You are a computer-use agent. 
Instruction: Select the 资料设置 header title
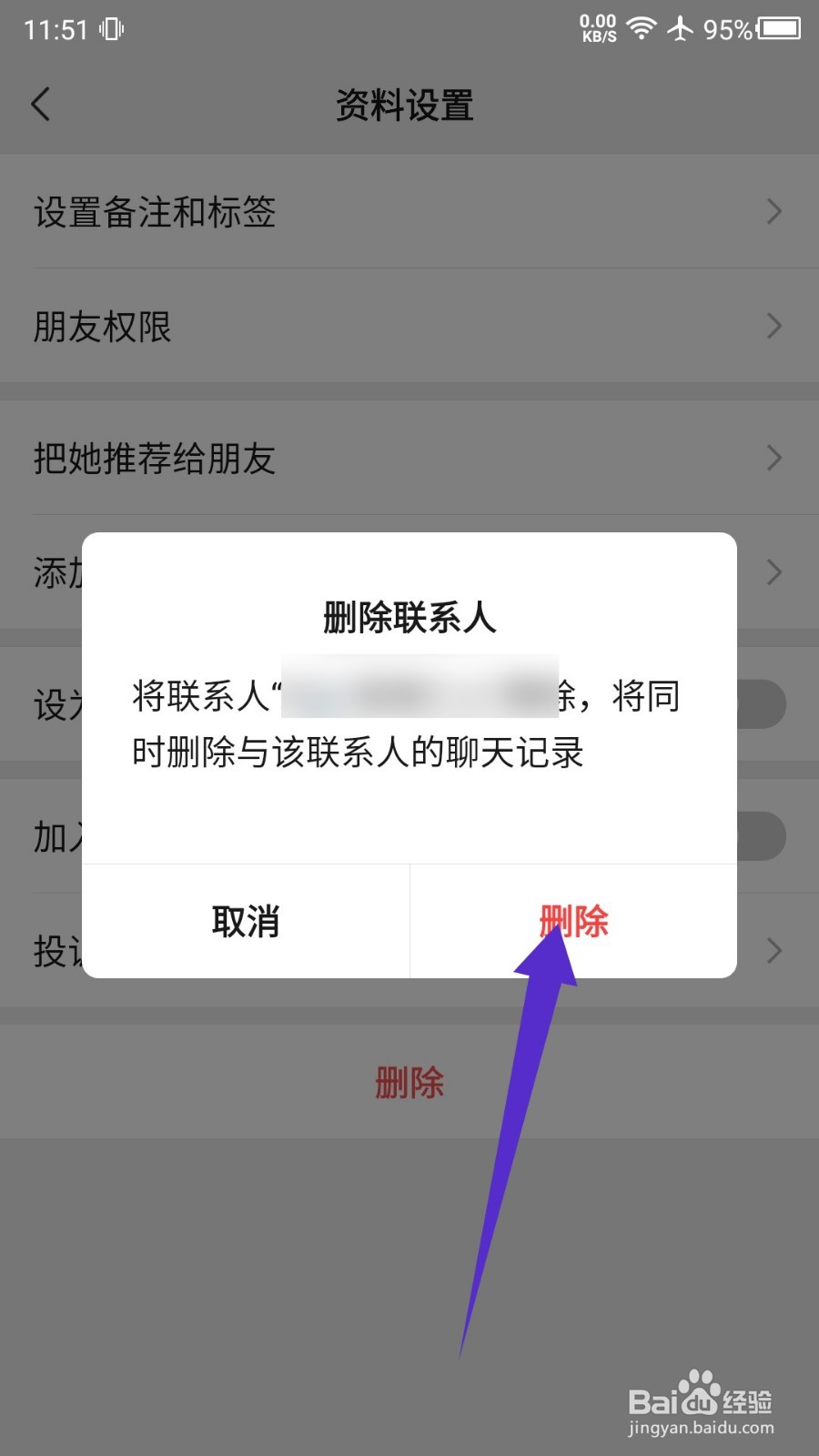coord(405,105)
